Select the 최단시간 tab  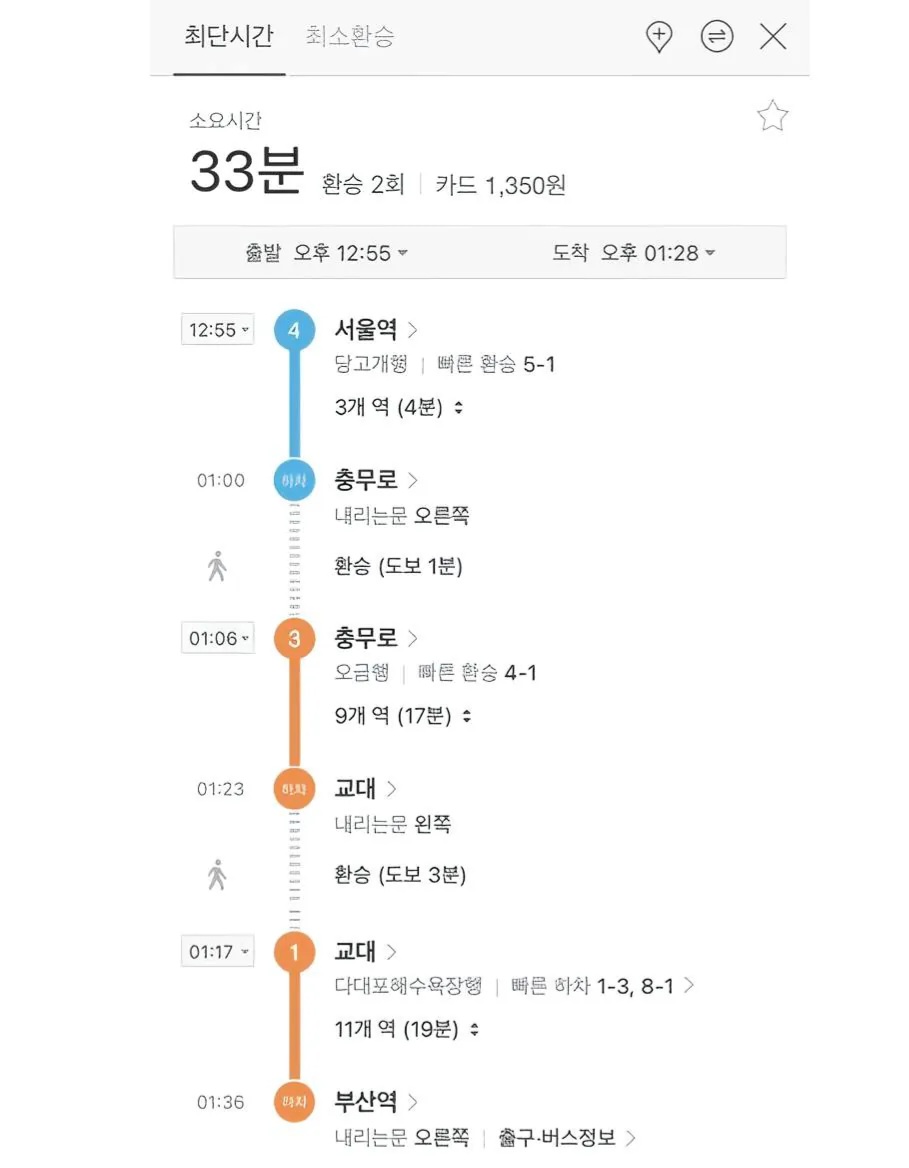tap(228, 37)
